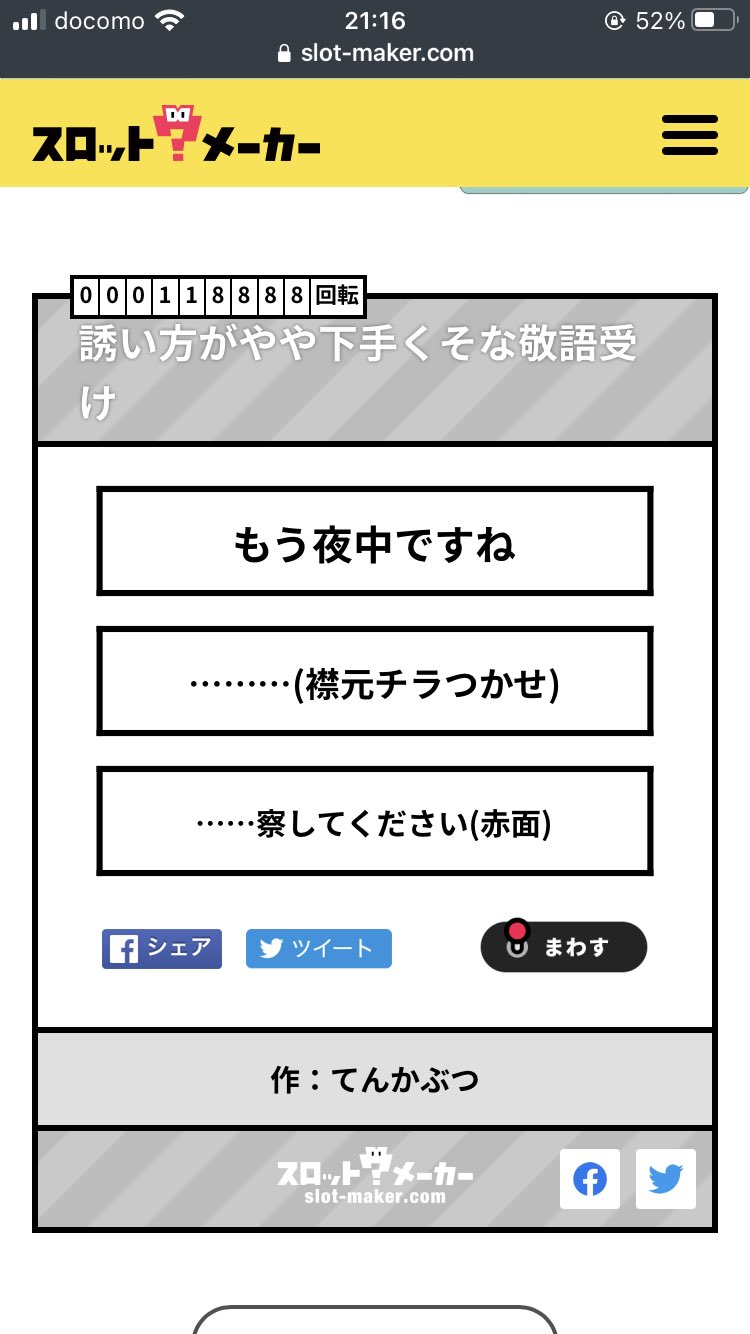Open the hamburger menu

click(690, 134)
